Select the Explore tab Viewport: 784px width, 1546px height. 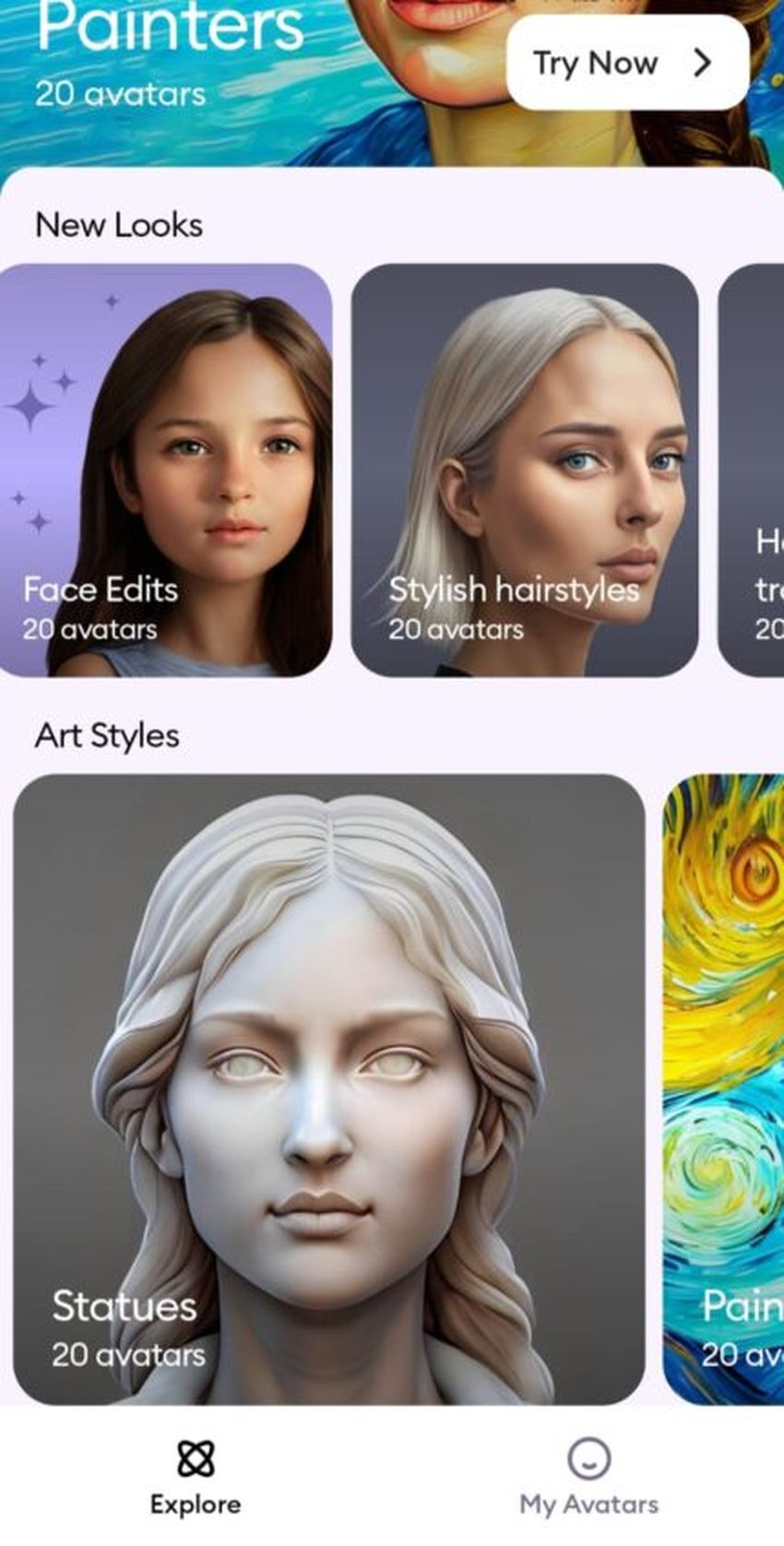coord(196,1476)
